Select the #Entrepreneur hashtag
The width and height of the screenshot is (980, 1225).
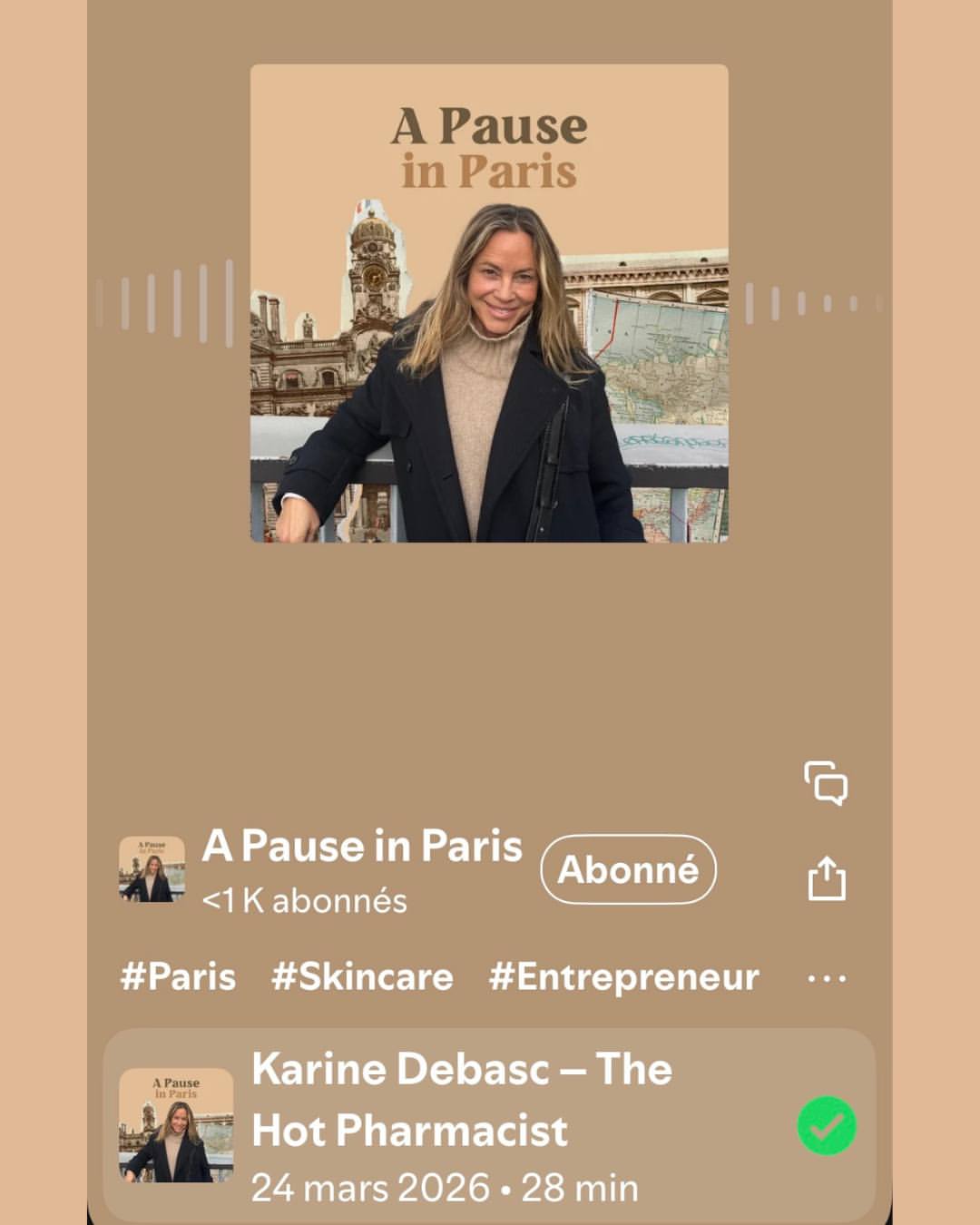click(x=623, y=977)
